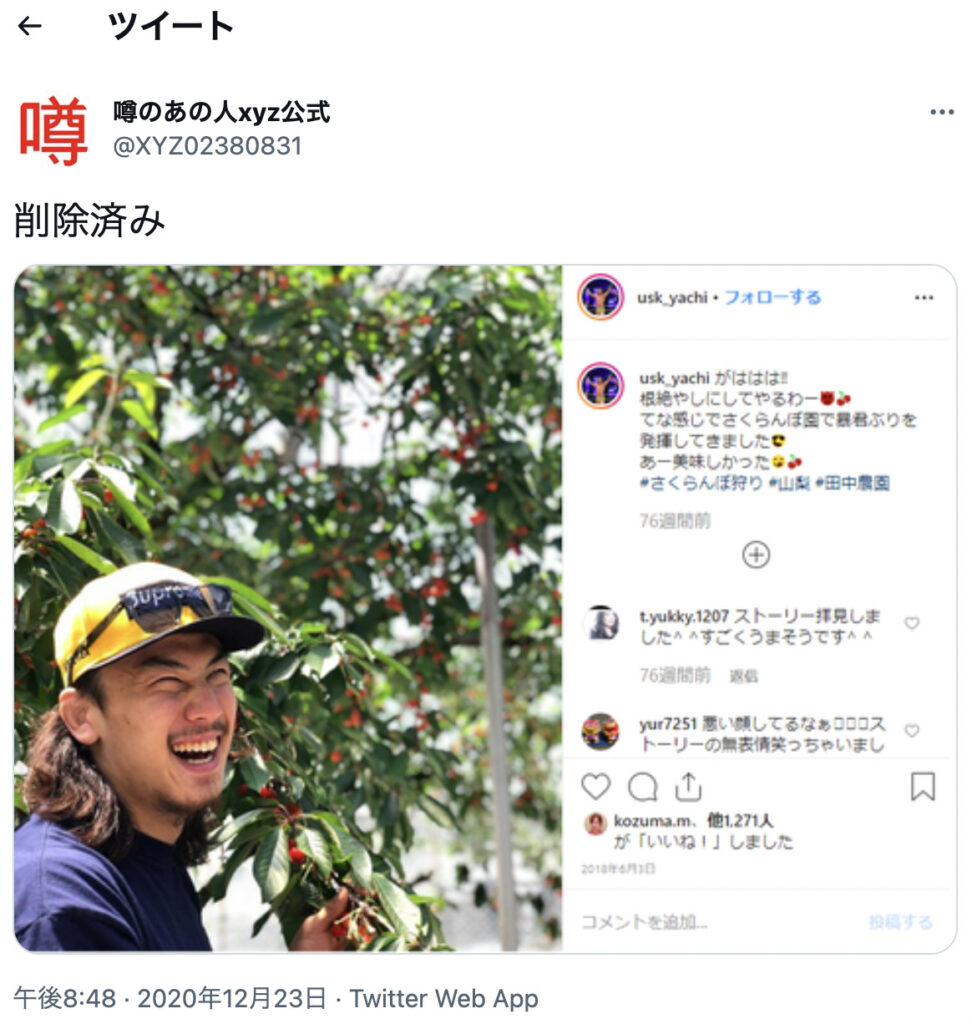Open the @XYZ02380831 account name
Viewport: 972px width, 1024px height.
[x=207, y=146]
